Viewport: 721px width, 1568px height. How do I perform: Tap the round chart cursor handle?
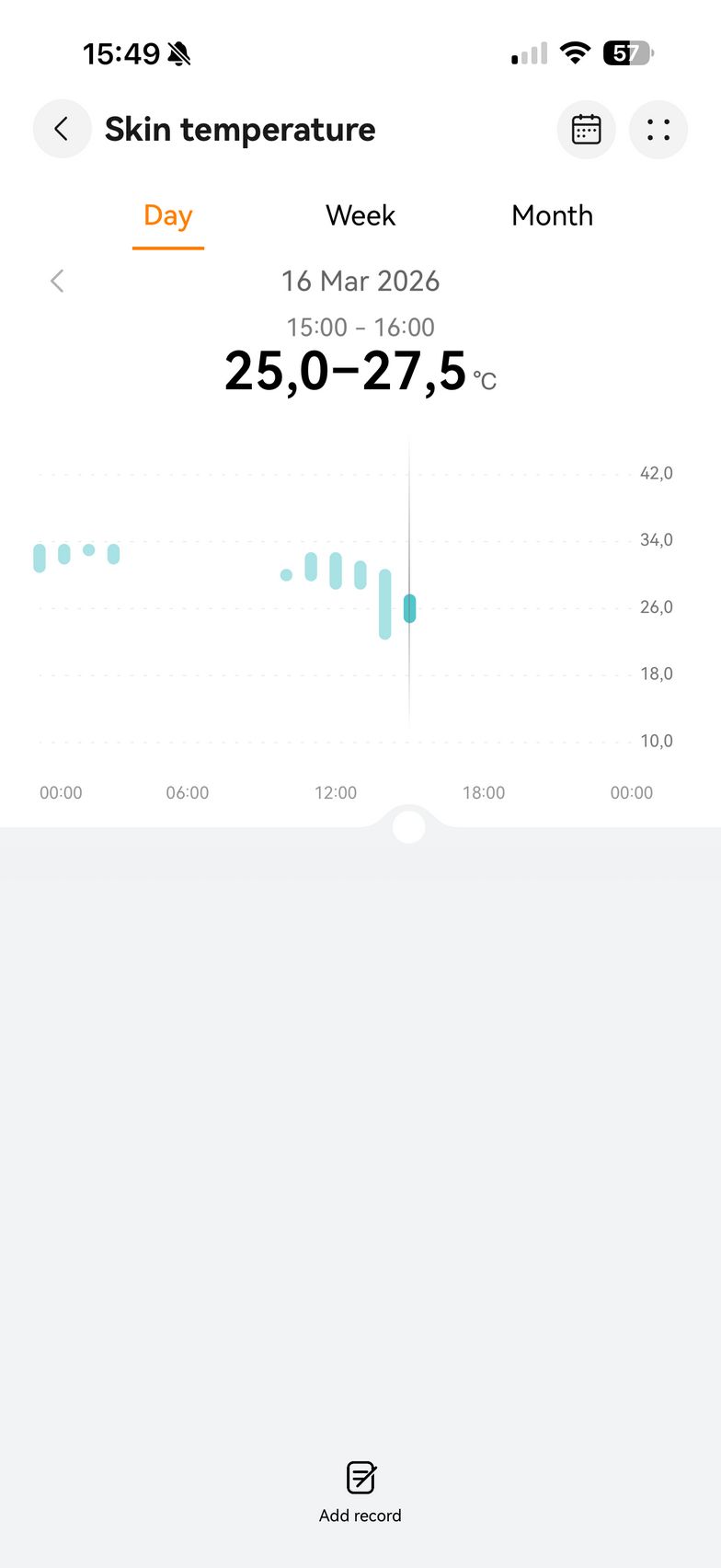tap(408, 826)
